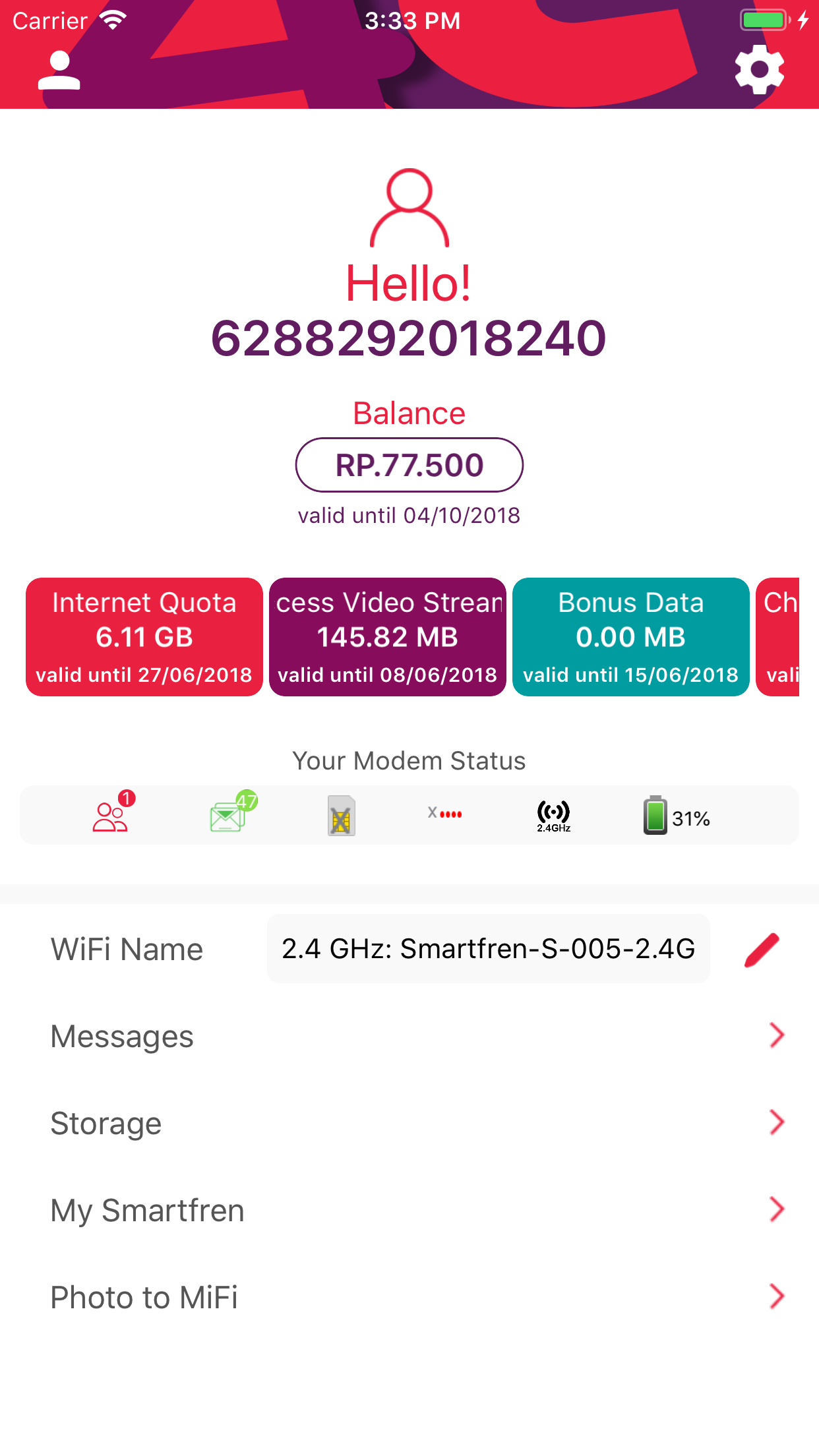Expand the Storage row
This screenshot has width=819, height=1456.
point(775,1122)
